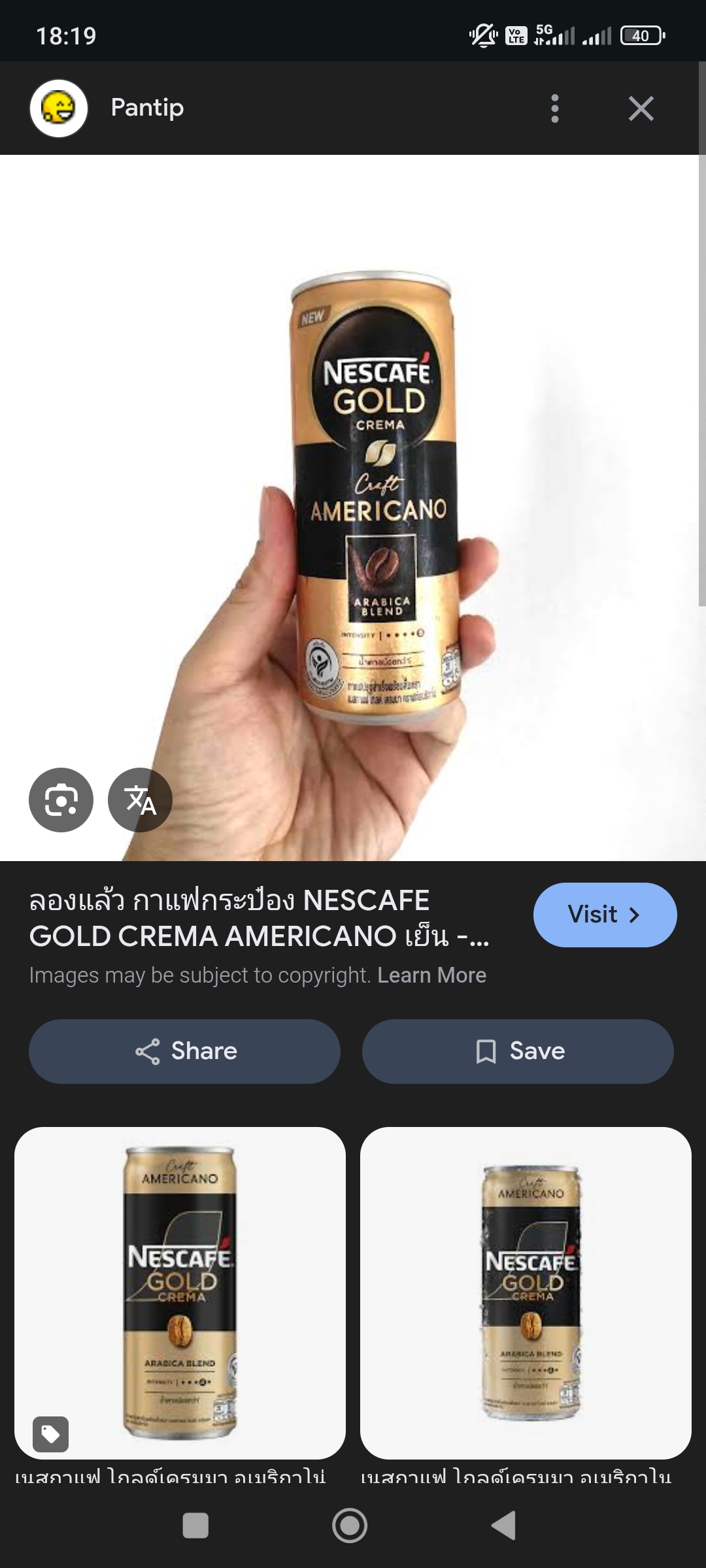Share this Nescafe image
Image resolution: width=706 pixels, height=1568 pixels.
click(x=184, y=1051)
